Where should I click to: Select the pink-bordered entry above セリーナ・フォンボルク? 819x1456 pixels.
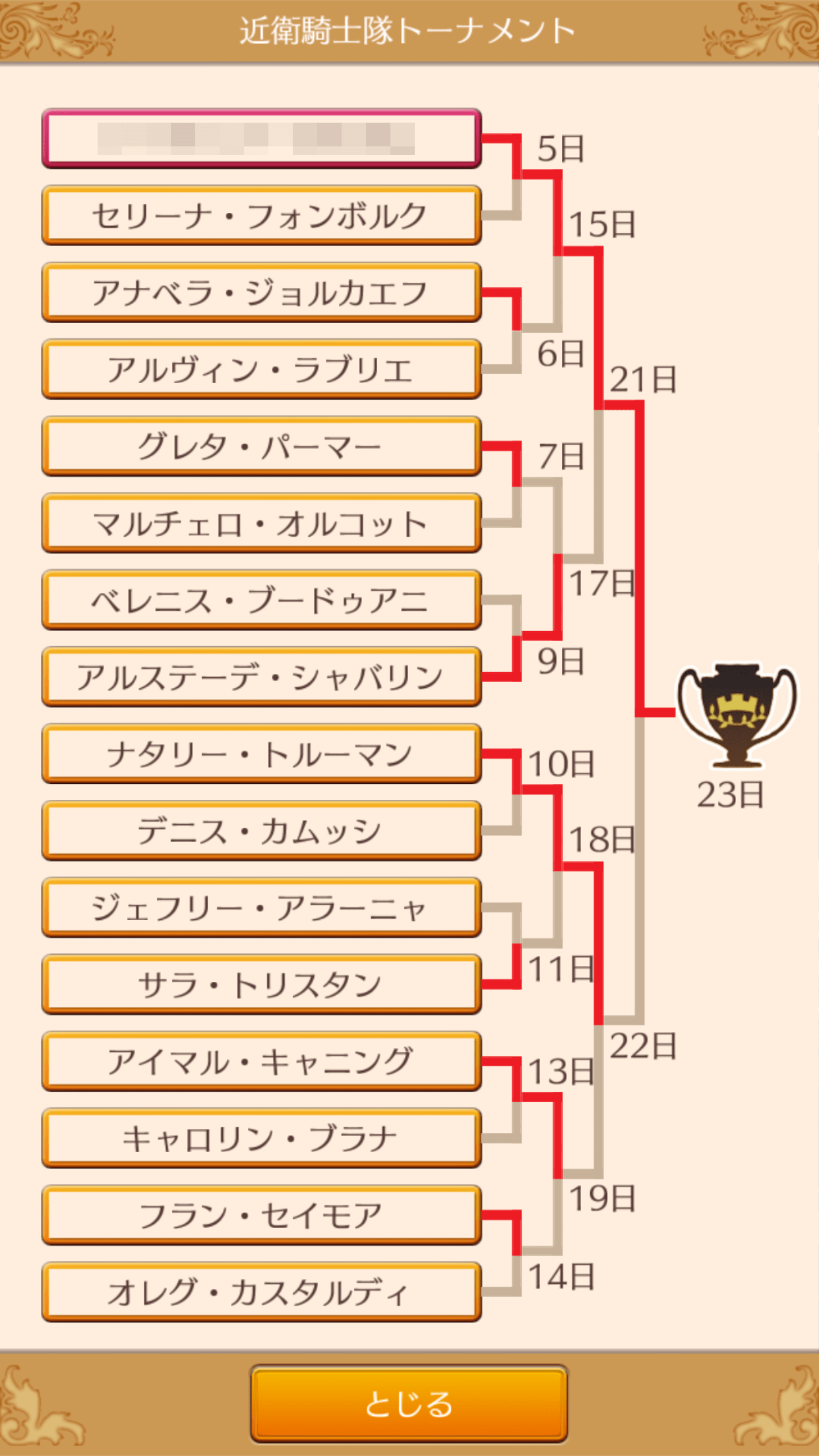[x=261, y=138]
